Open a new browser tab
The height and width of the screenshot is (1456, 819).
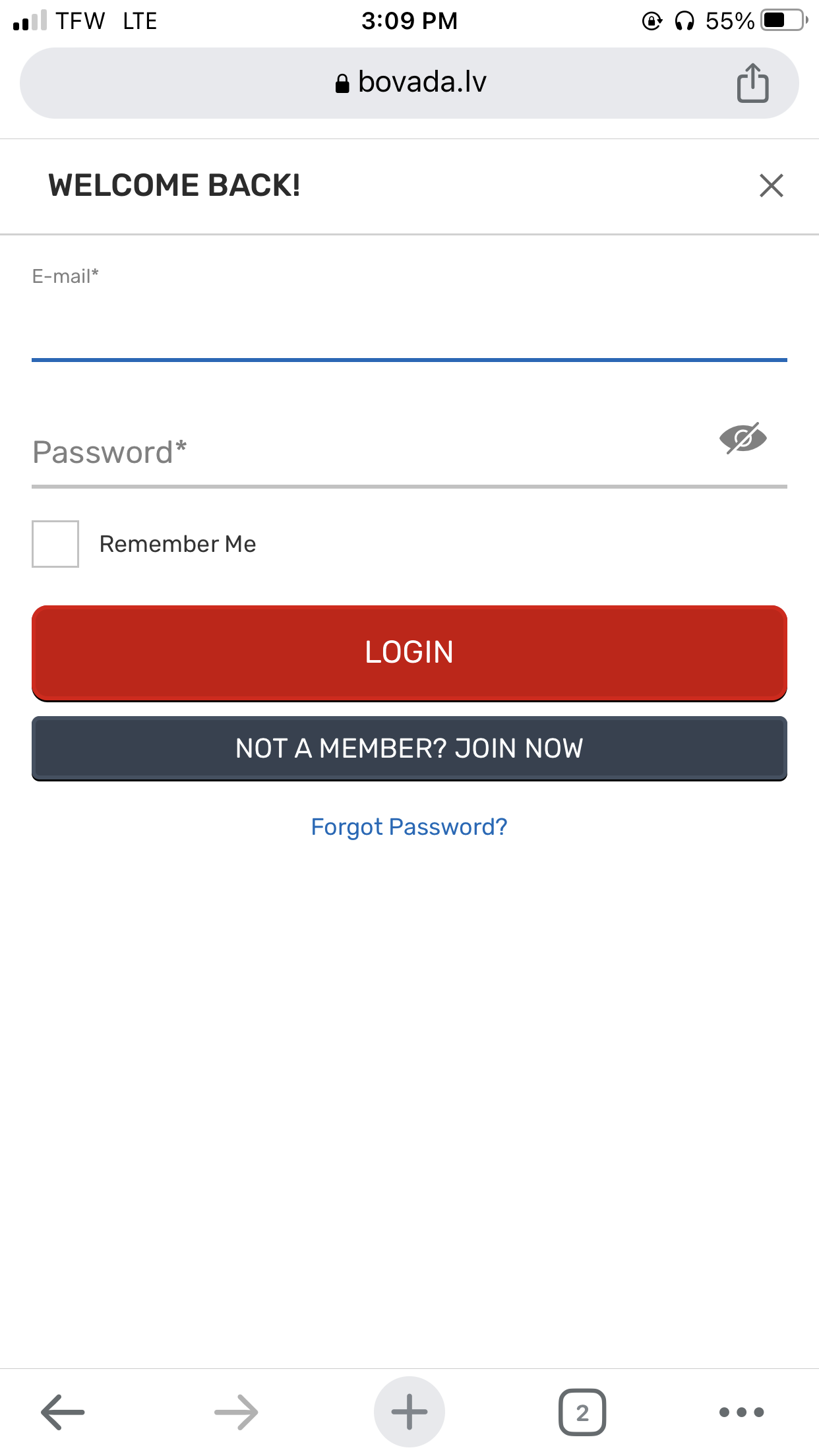(409, 1412)
